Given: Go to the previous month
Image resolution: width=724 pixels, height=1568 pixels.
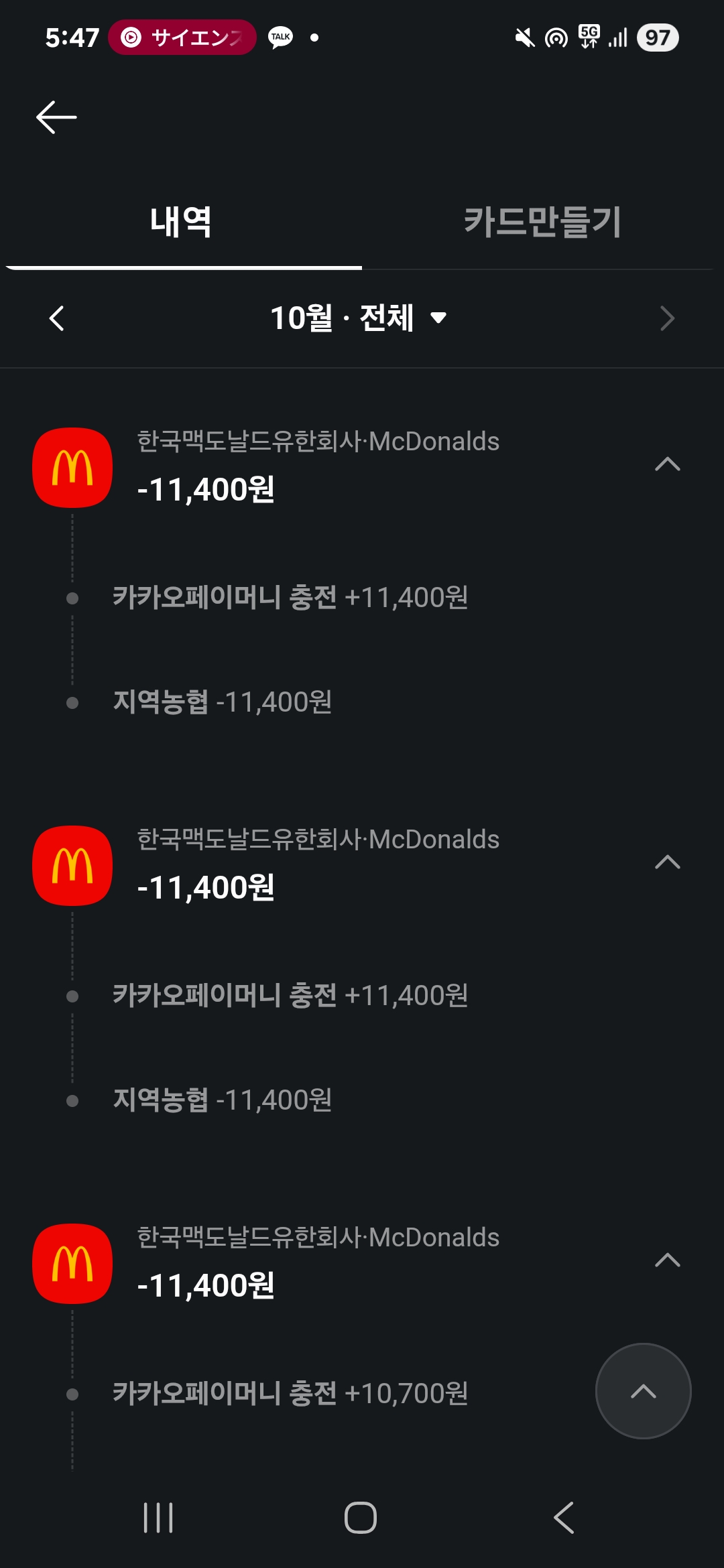Looking at the screenshot, I should (x=57, y=318).
